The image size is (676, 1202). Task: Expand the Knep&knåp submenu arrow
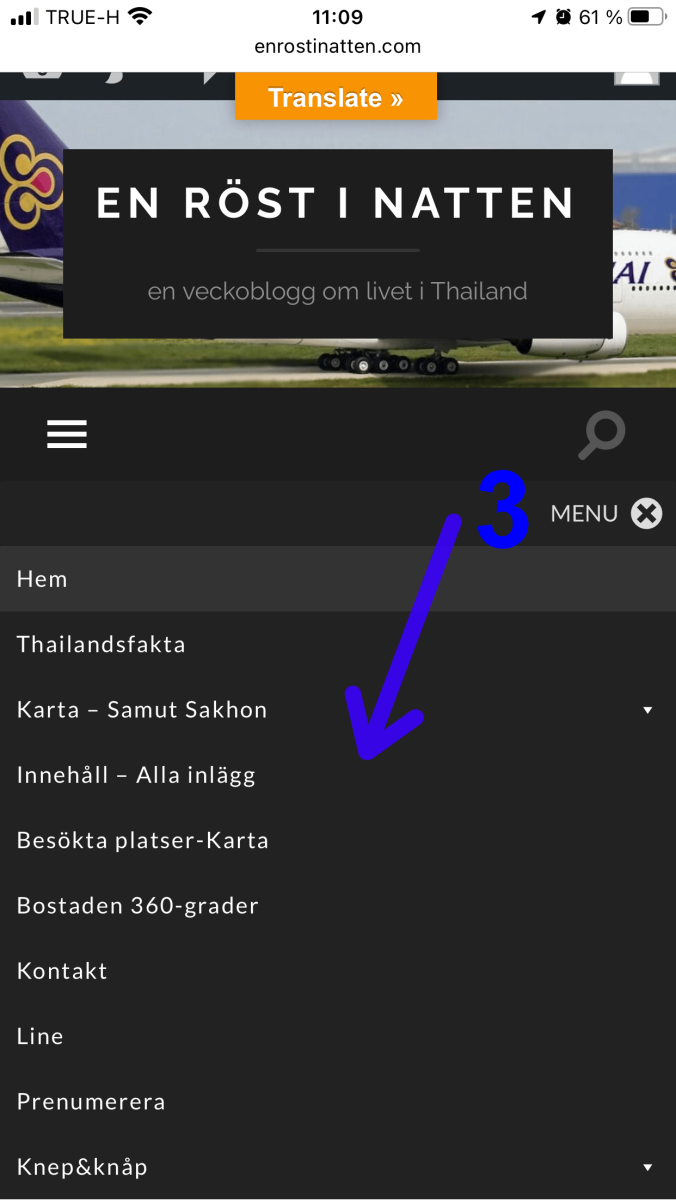click(647, 1167)
